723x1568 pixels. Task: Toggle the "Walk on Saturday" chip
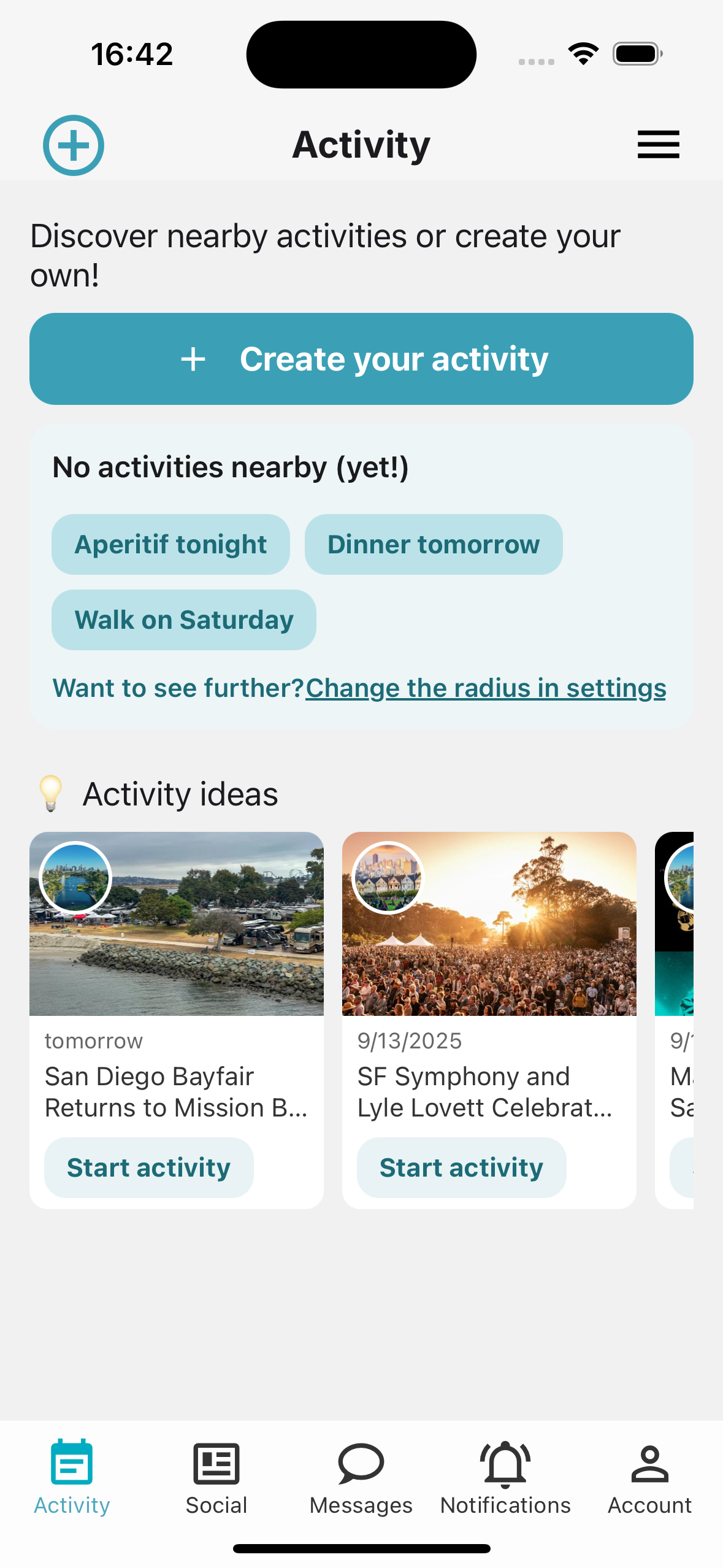(x=183, y=620)
